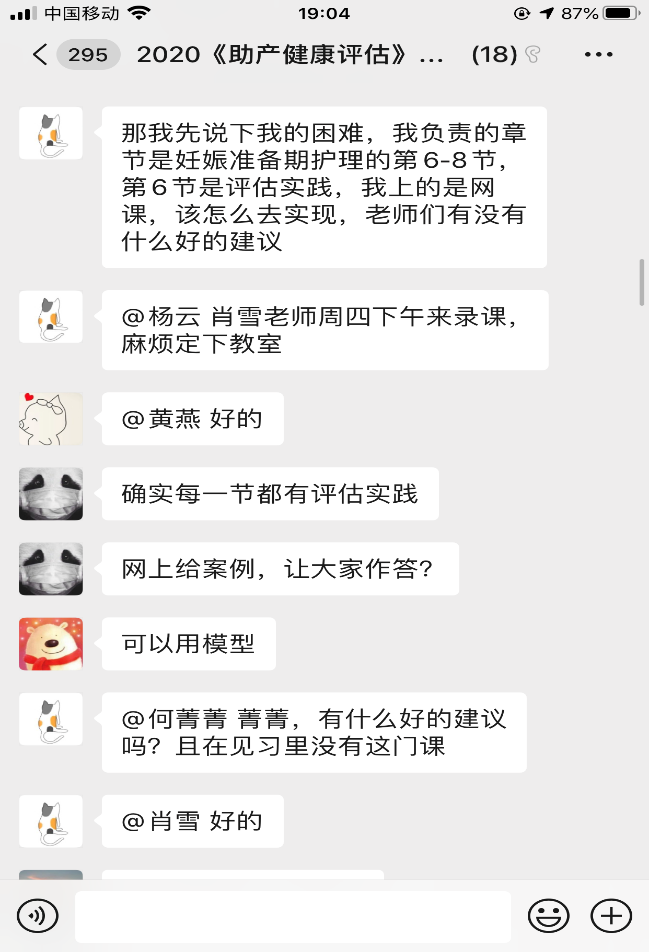This screenshot has width=649, height=952.
Task: Open the group chat overflow menu
Action: pyautogui.click(x=598, y=55)
